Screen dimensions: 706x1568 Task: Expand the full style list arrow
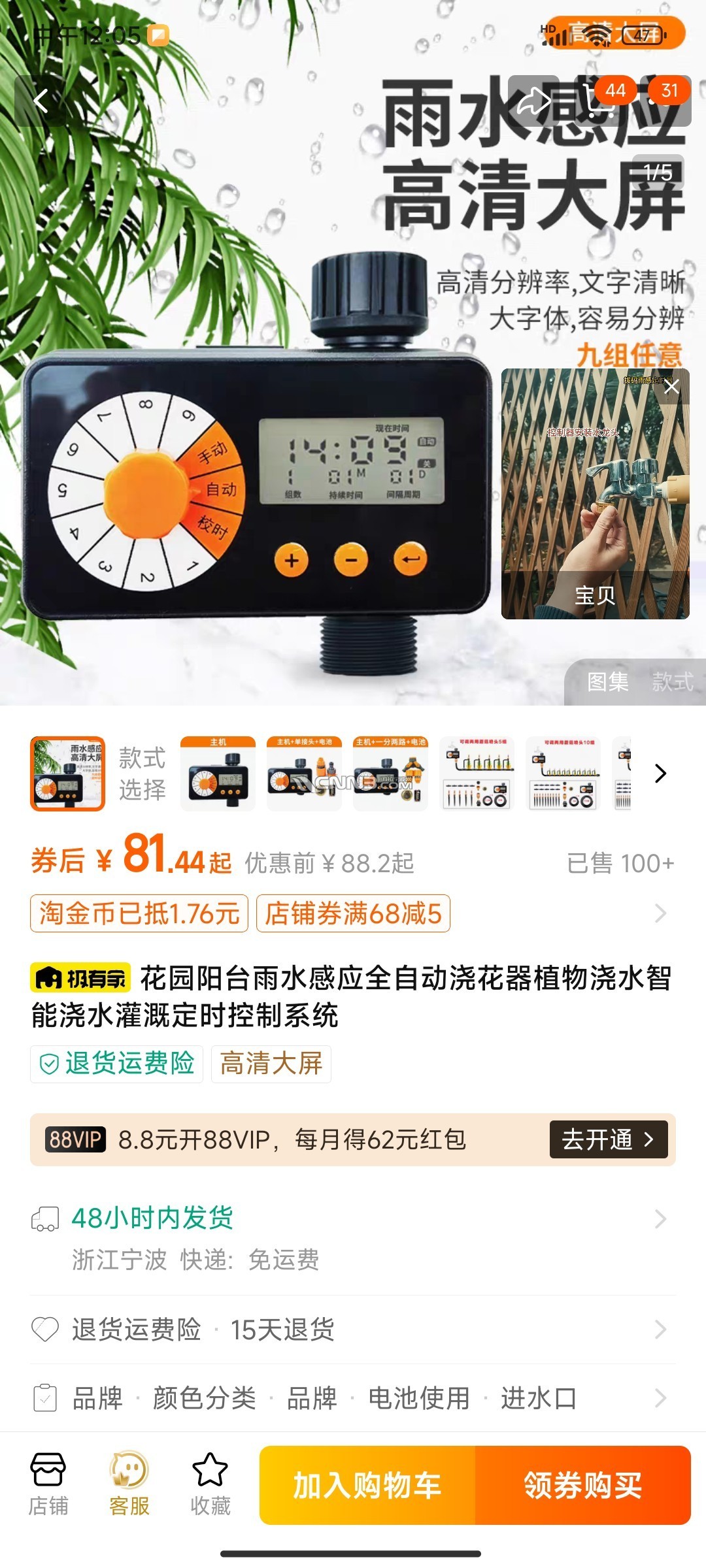click(660, 774)
